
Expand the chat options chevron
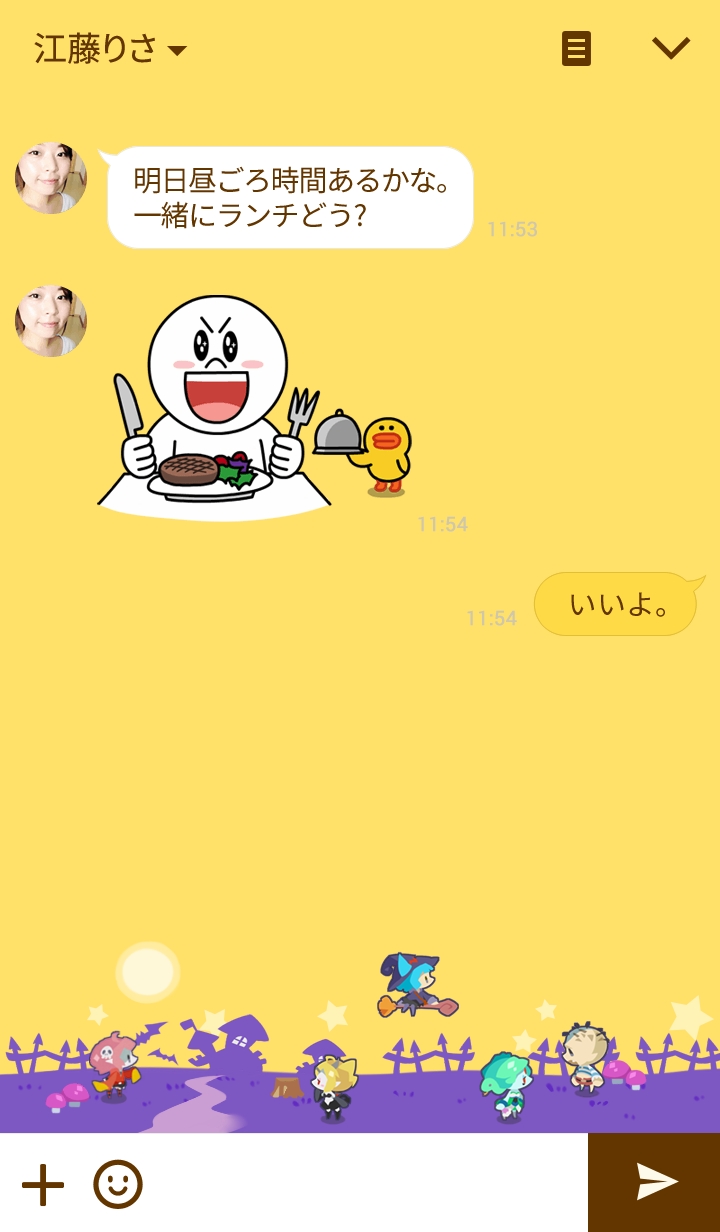pyautogui.click(x=670, y=48)
